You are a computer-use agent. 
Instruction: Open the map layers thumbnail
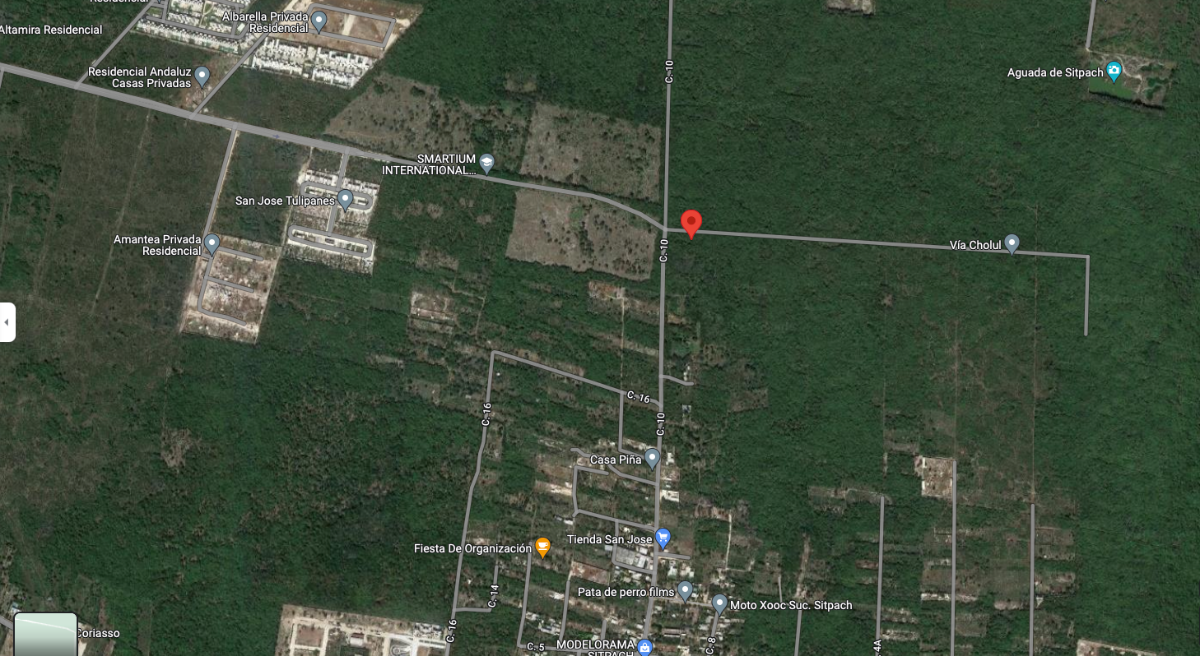pyautogui.click(x=45, y=635)
